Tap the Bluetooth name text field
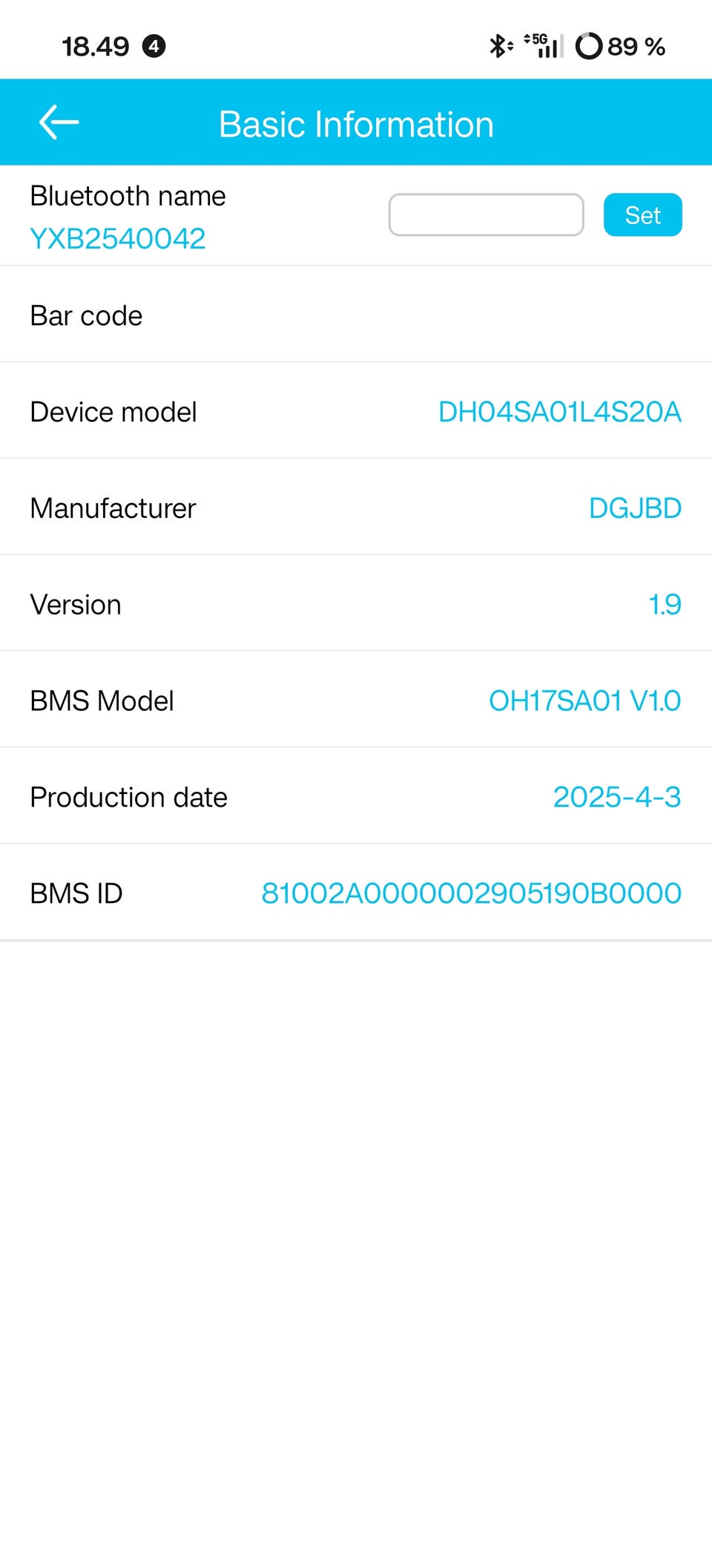Viewport: 712px width, 1568px height. point(486,215)
